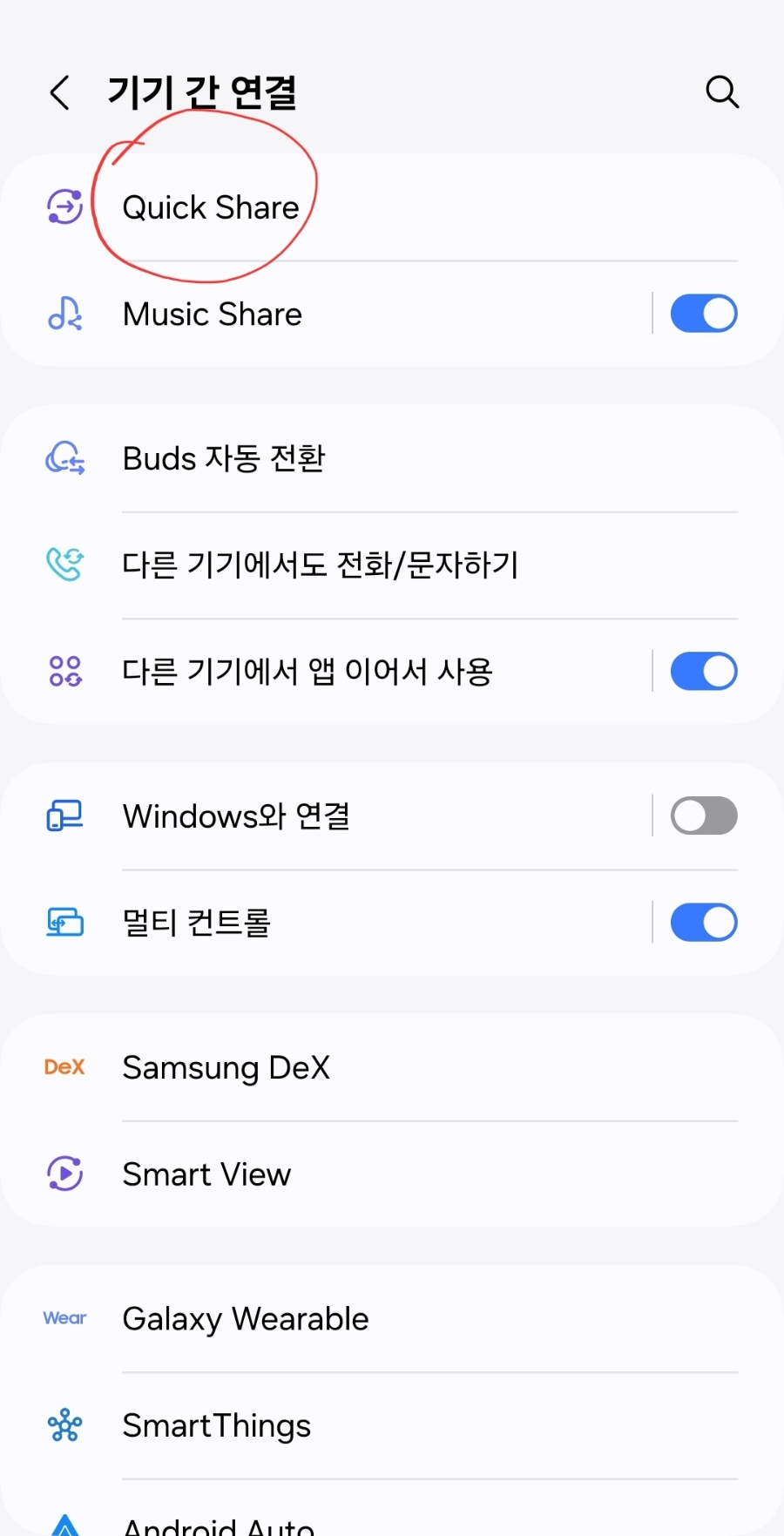Open 다른 기기에서 앱 이어서 사용 row
This screenshot has height=1536, width=784.
tap(326, 671)
